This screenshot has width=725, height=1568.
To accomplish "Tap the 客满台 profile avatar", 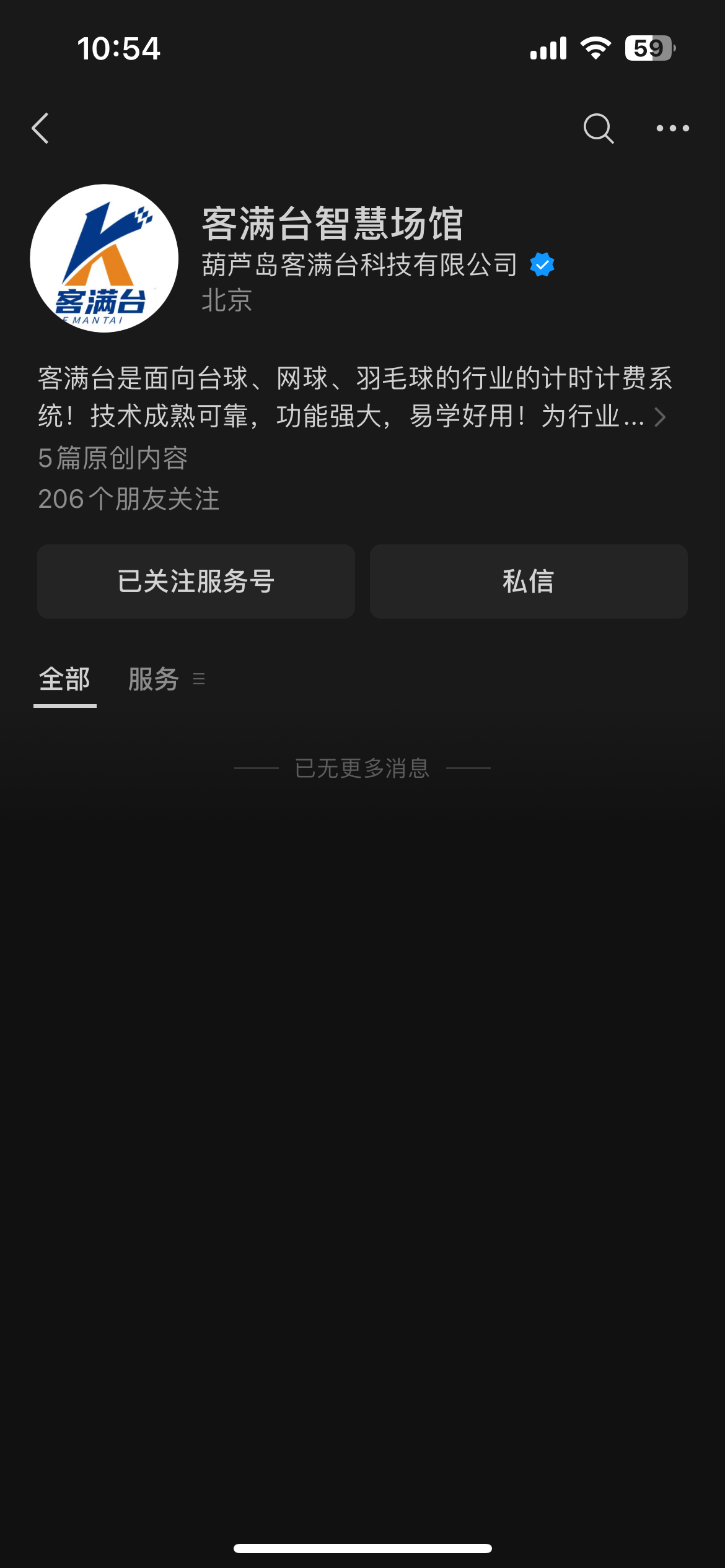I will point(104,258).
